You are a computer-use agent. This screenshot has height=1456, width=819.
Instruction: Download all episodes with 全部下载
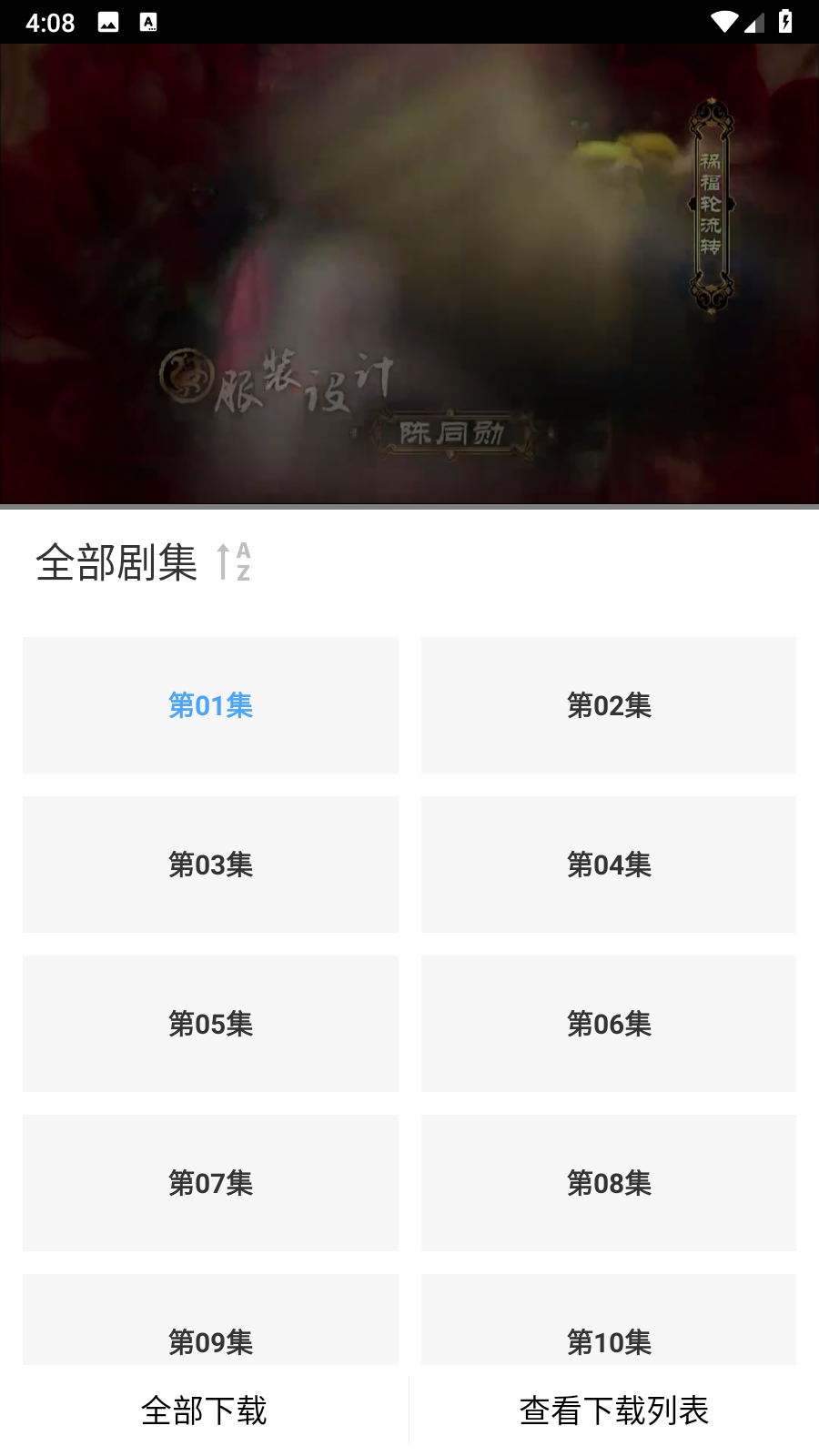pyautogui.click(x=204, y=1410)
